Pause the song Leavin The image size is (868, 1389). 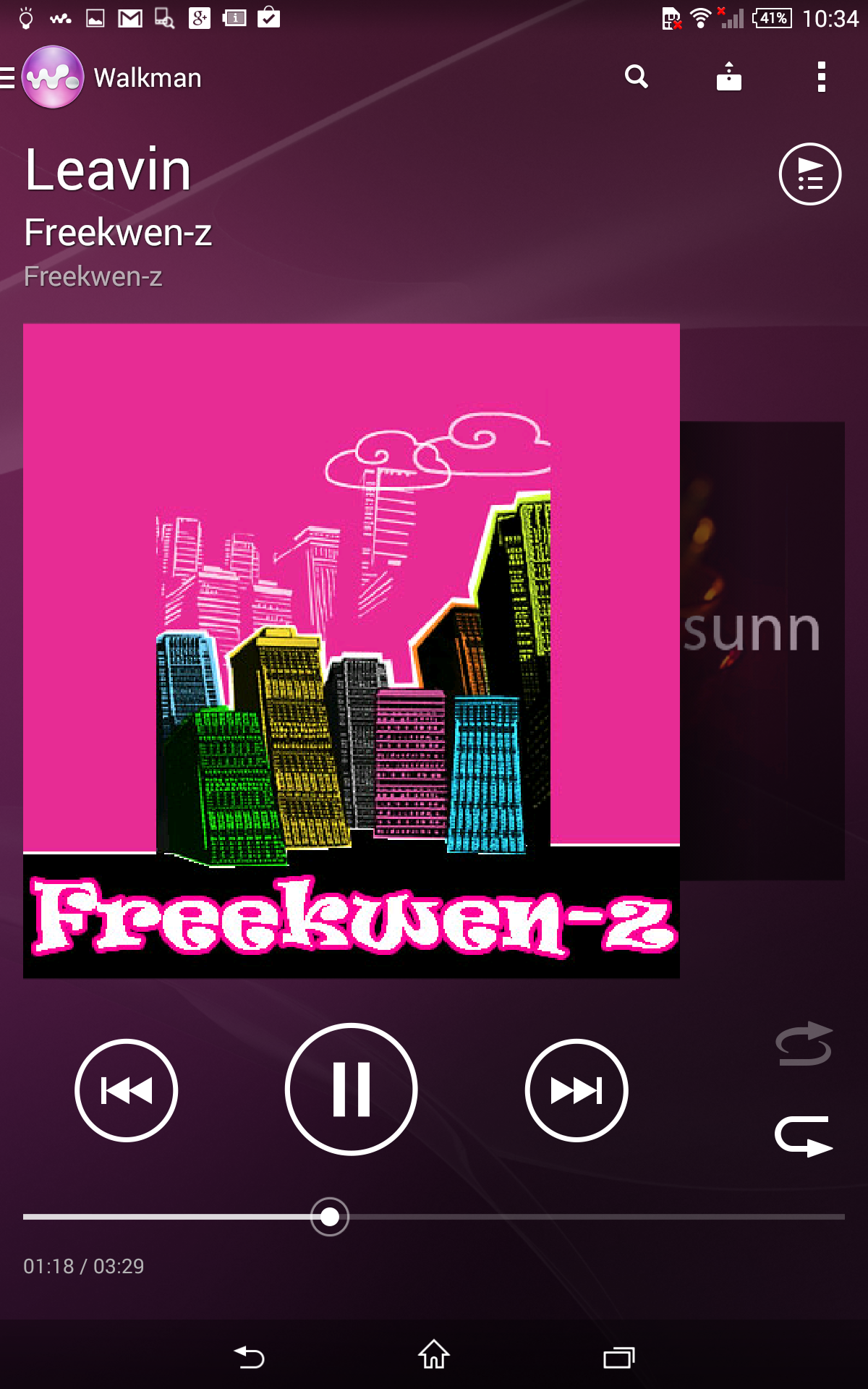point(352,1089)
